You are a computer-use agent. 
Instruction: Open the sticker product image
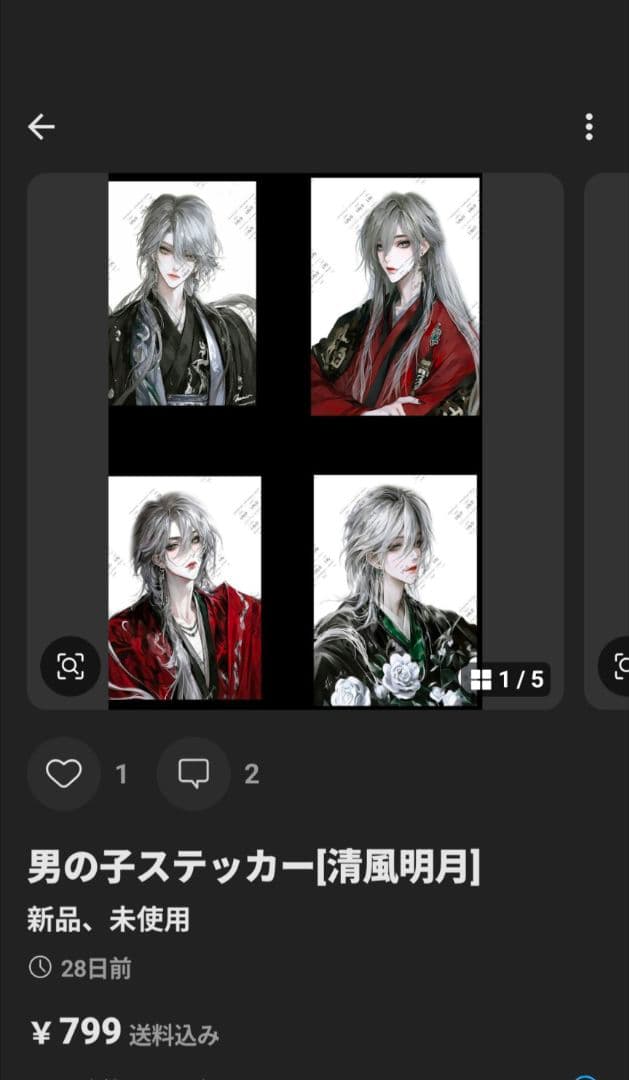295,441
